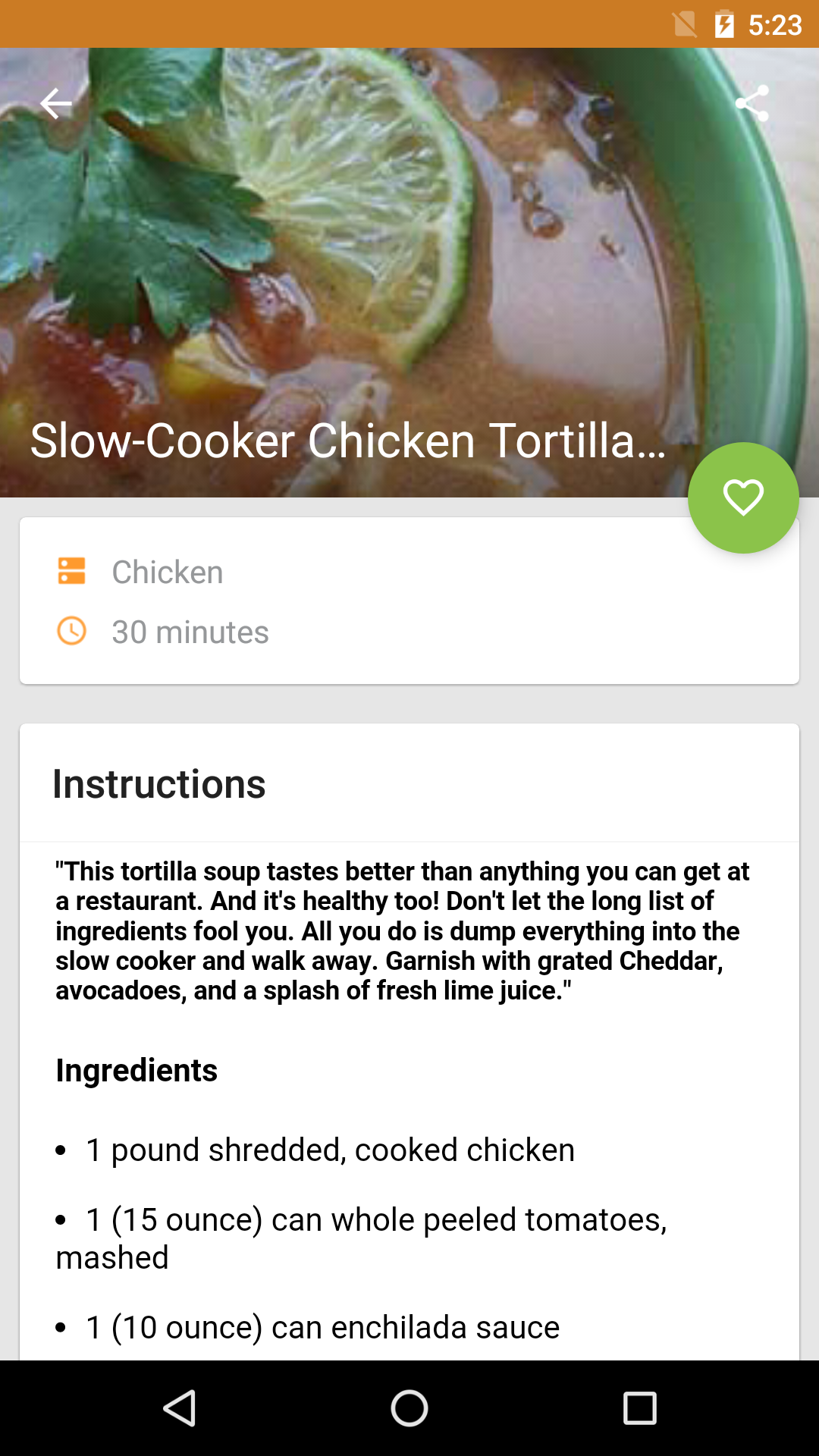
Task: Tap the recents square in navigation bar
Action: 640,1407
